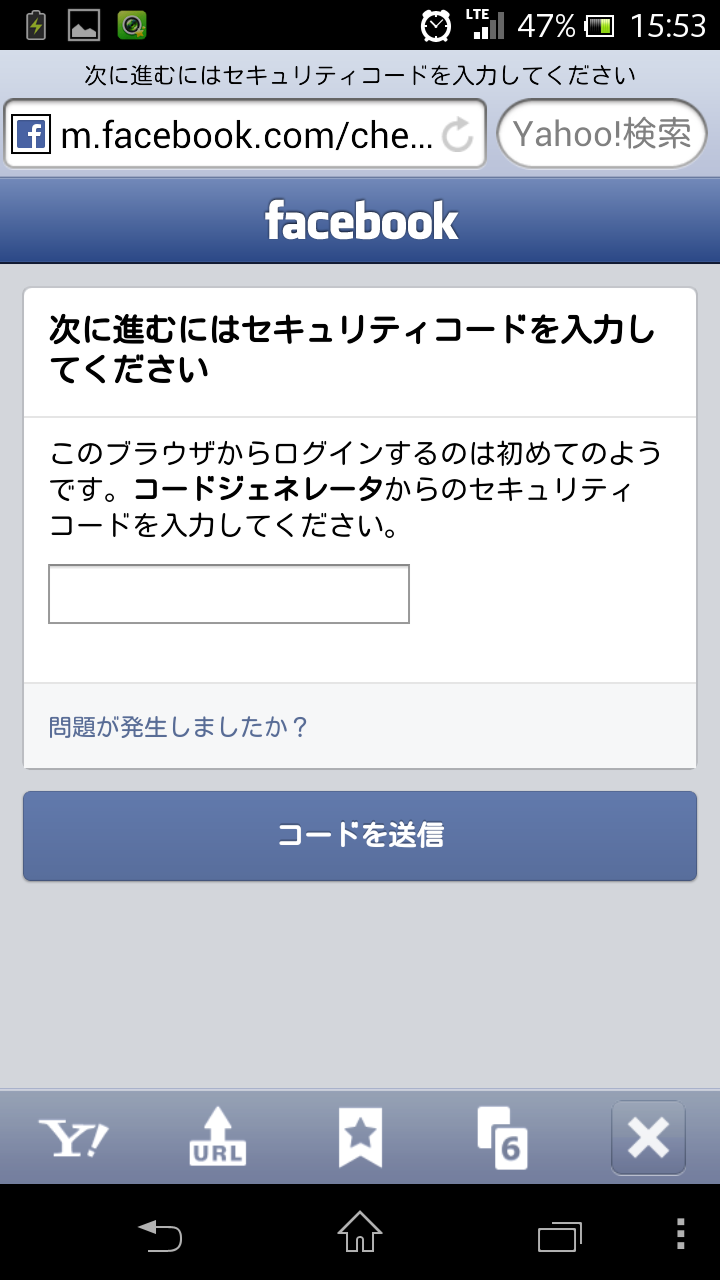Show the 6 open tabs
The width and height of the screenshot is (720, 1280).
[503, 1138]
